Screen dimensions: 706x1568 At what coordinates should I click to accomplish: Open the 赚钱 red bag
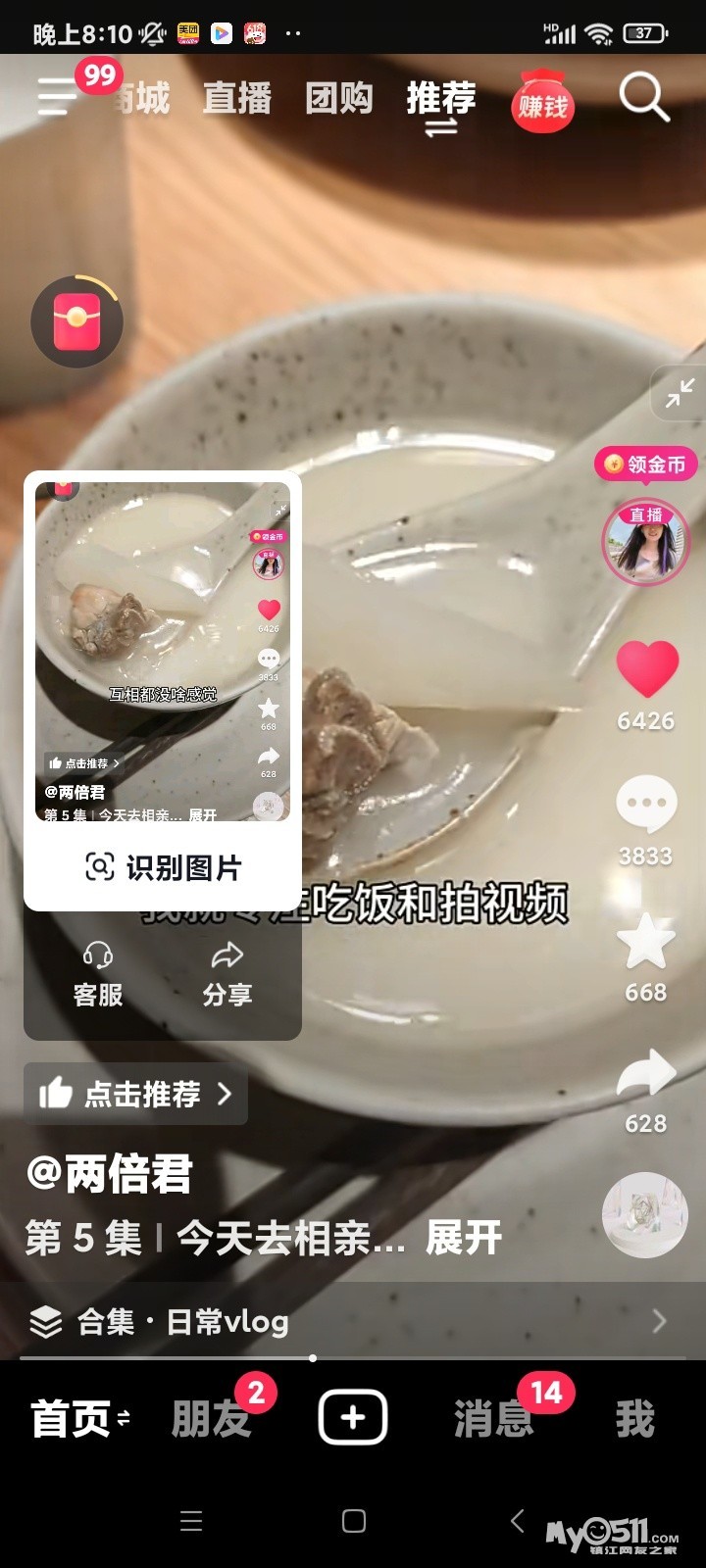click(542, 101)
